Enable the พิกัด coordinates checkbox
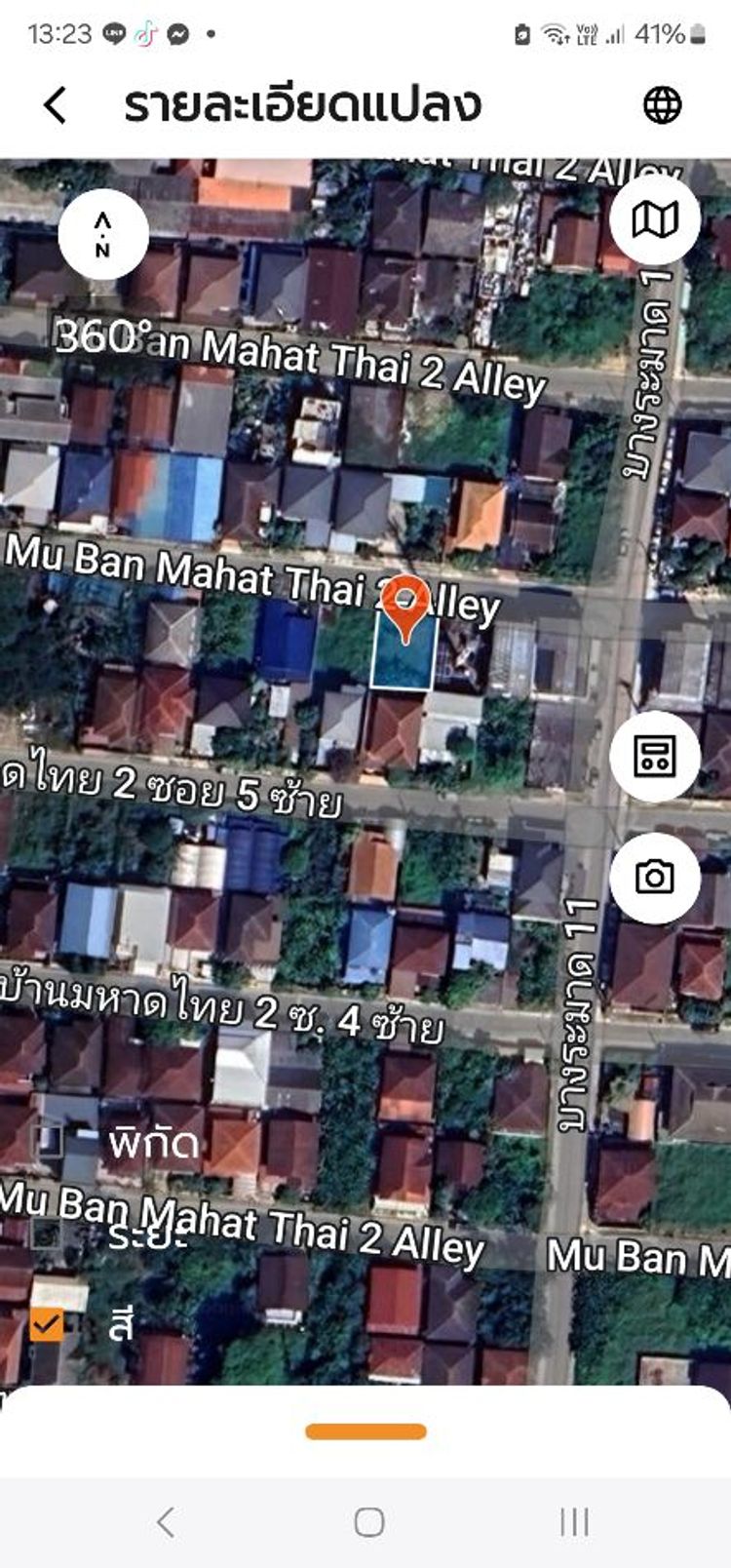This screenshot has width=731, height=1568. tap(47, 1142)
